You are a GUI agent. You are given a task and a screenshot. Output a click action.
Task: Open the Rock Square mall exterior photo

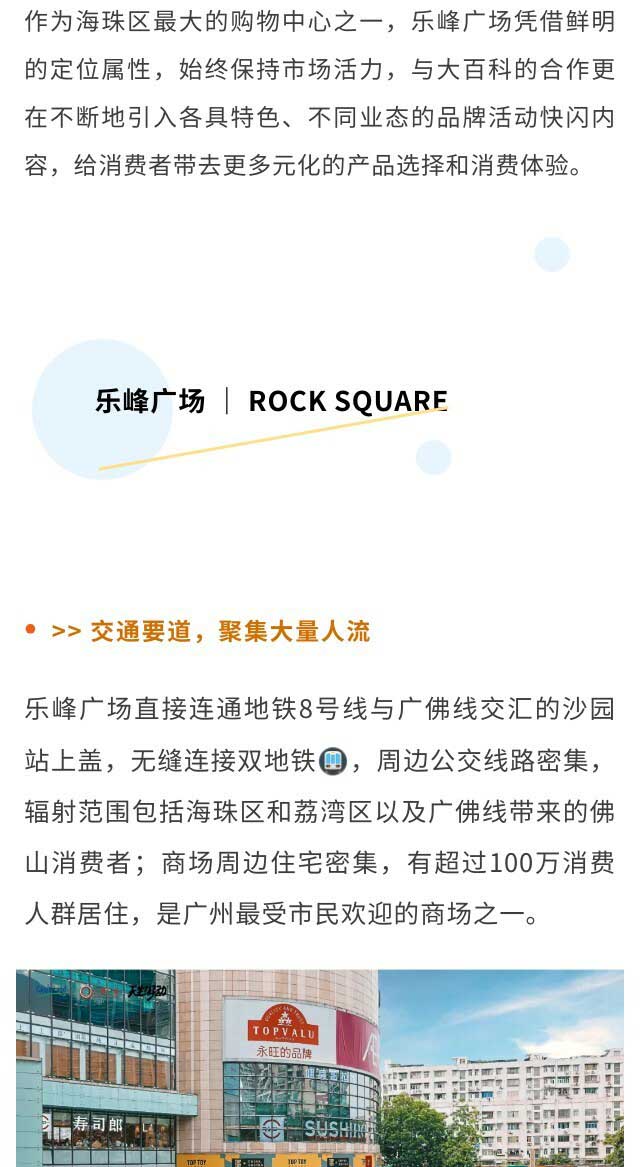click(320, 1067)
